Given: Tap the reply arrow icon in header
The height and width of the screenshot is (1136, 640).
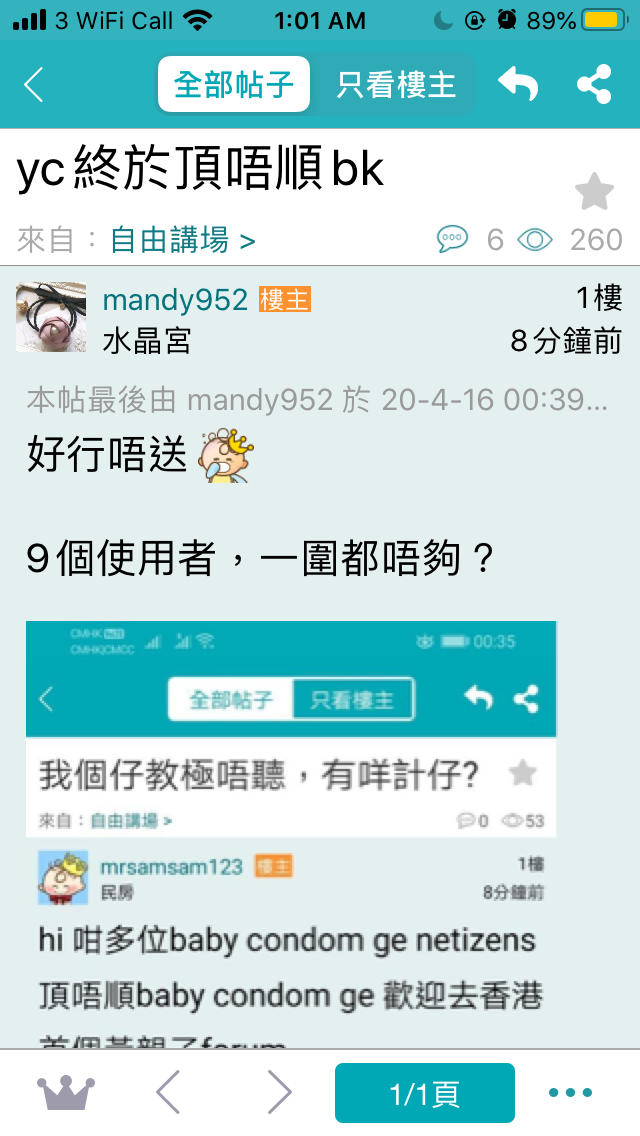Looking at the screenshot, I should click(x=519, y=84).
